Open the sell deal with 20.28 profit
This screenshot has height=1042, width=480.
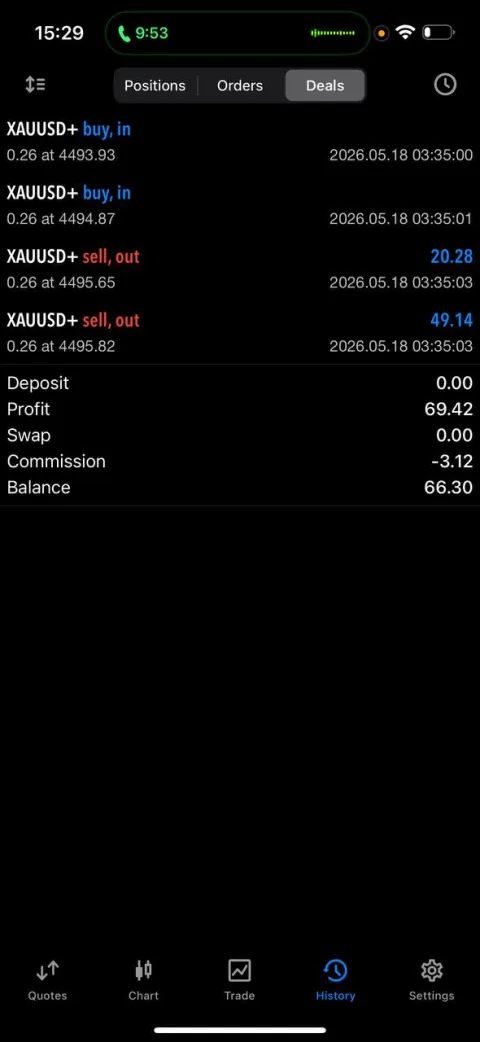pos(240,269)
